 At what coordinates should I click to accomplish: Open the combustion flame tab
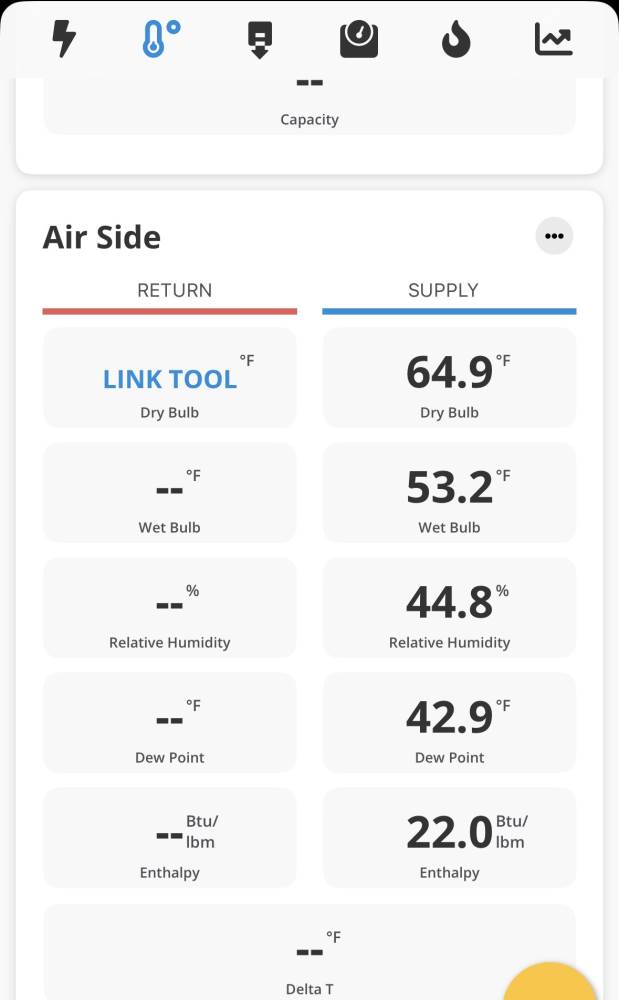tap(456, 40)
